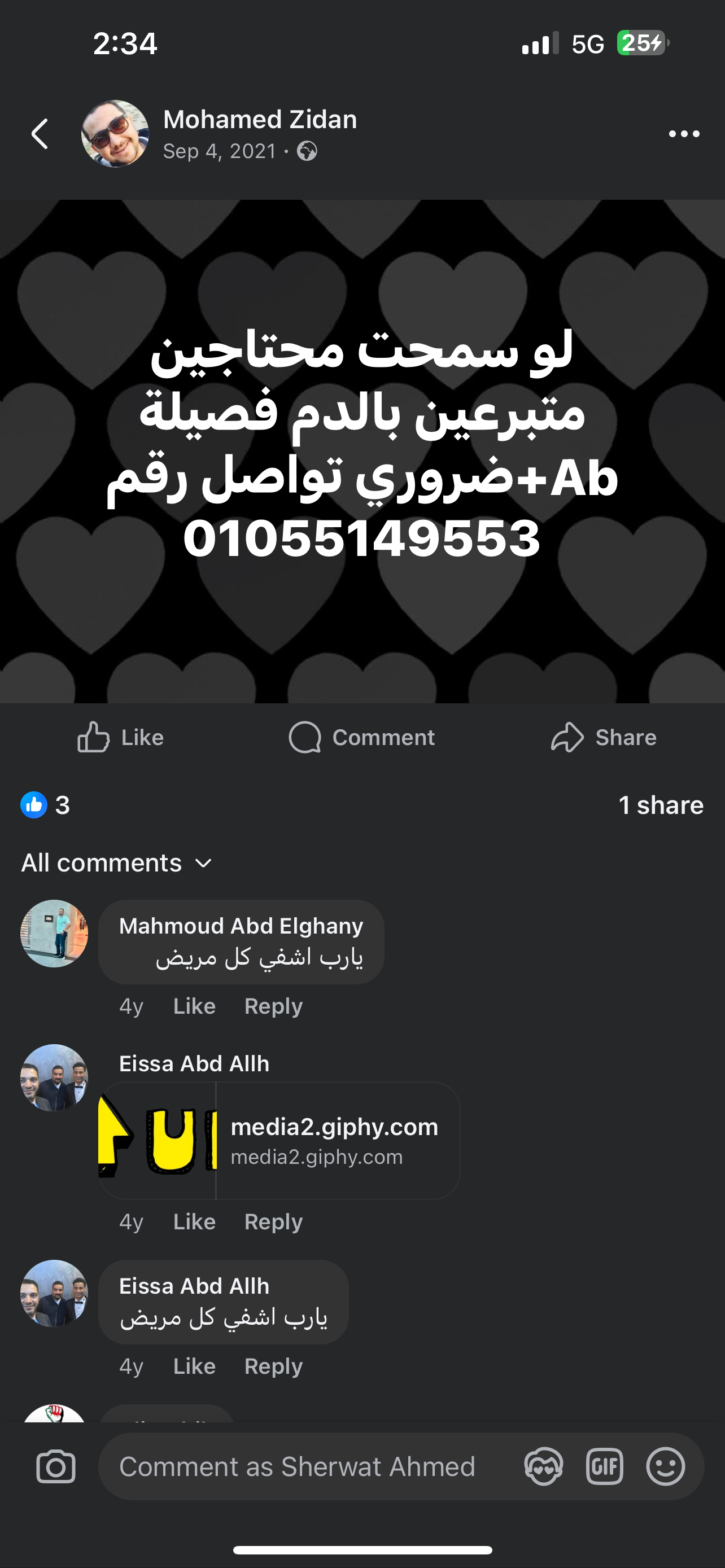Share this blood donation post
Screen dimensions: 725x1568
coord(603,738)
